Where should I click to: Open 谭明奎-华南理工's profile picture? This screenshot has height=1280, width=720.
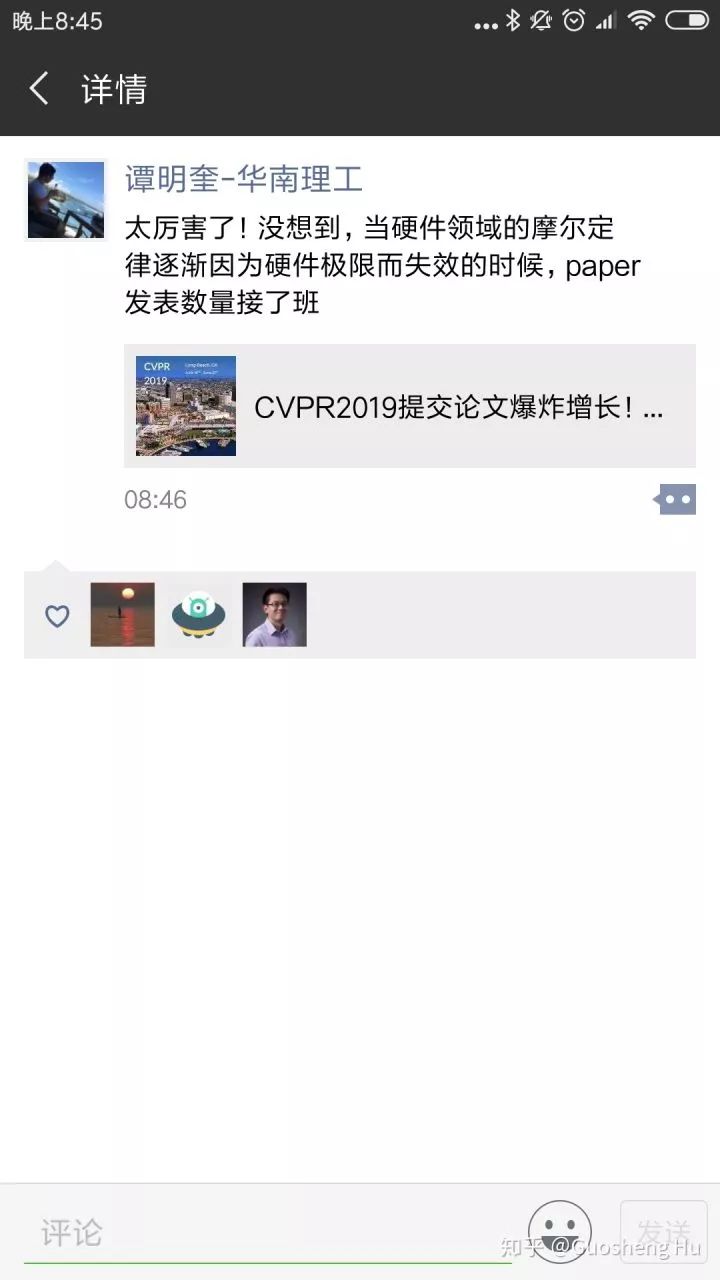pos(66,200)
